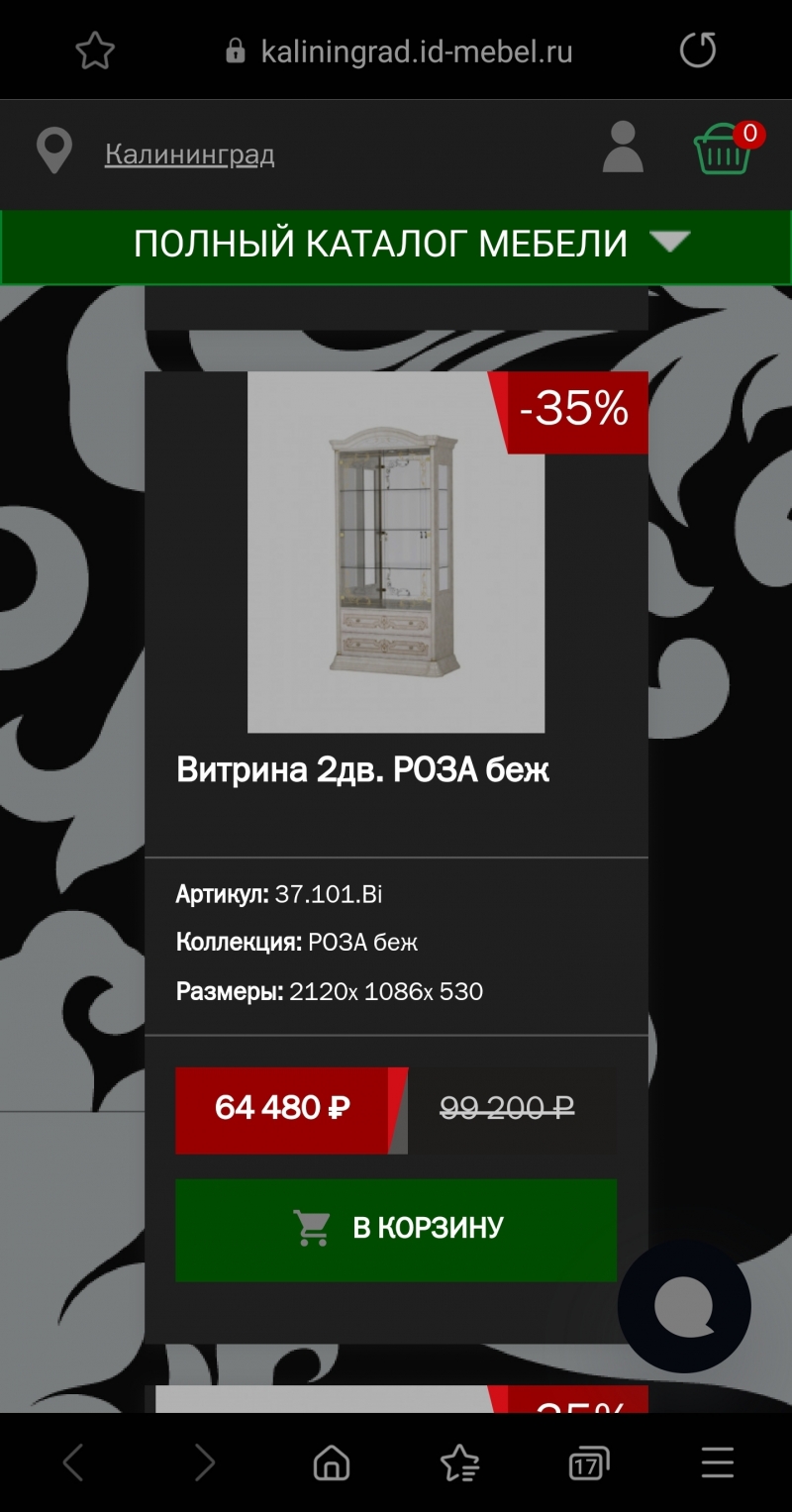Go to the browser home page

coord(332,1462)
